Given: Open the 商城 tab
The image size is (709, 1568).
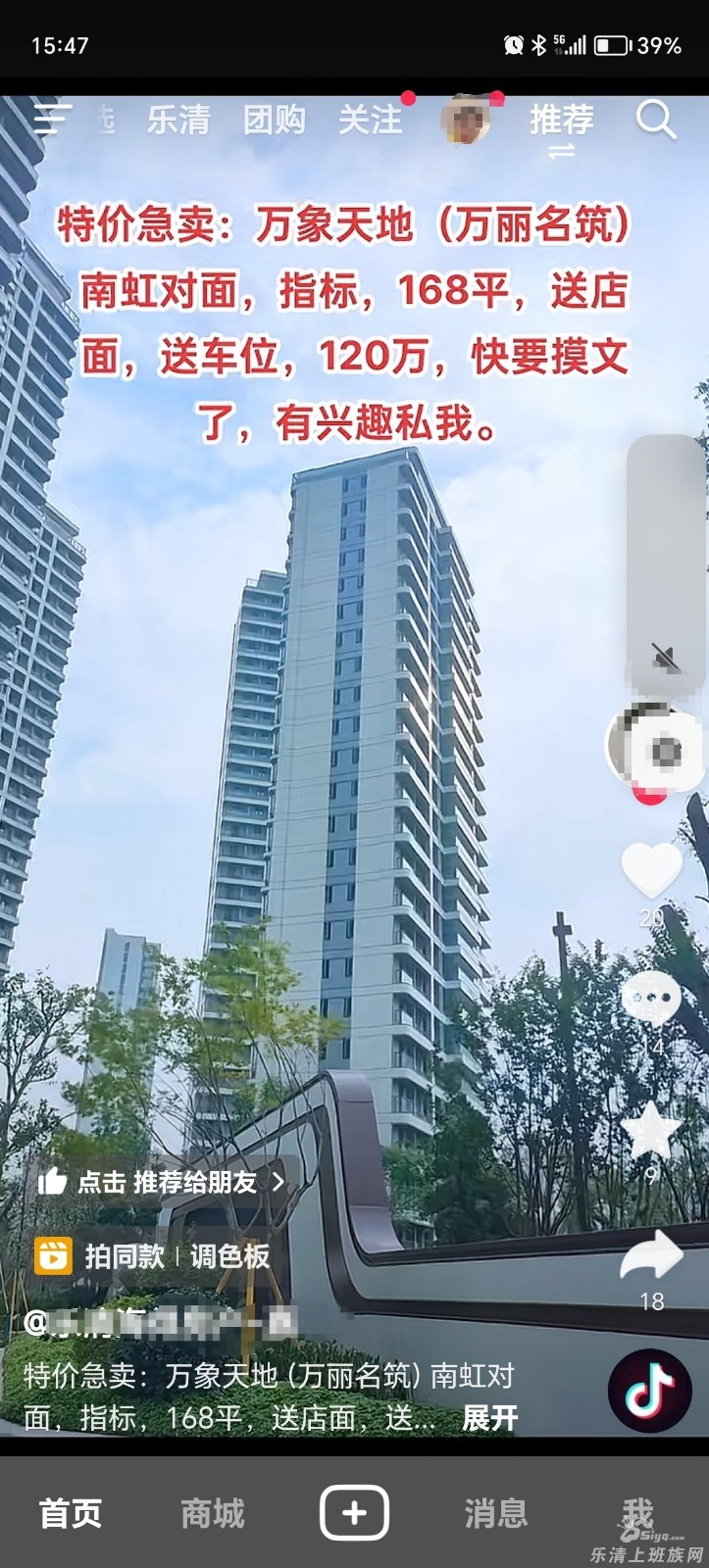Looking at the screenshot, I should (212, 1513).
